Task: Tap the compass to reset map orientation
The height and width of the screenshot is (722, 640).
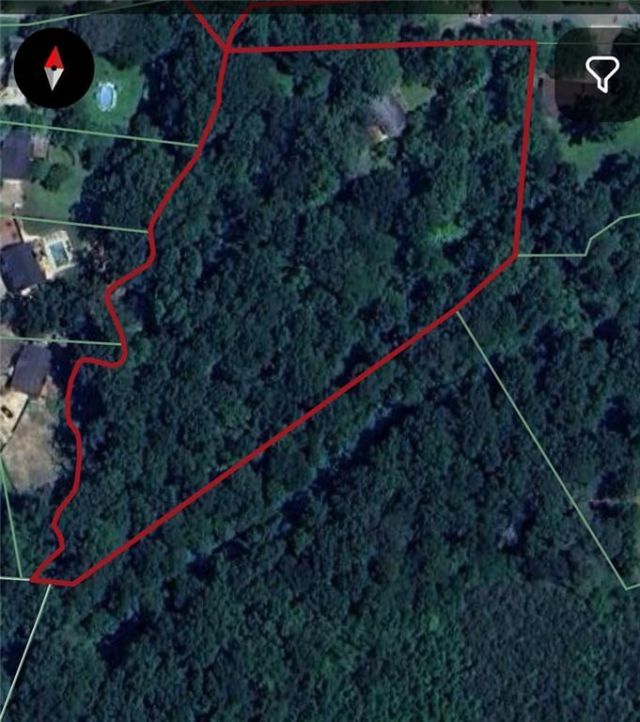Action: 54,69
